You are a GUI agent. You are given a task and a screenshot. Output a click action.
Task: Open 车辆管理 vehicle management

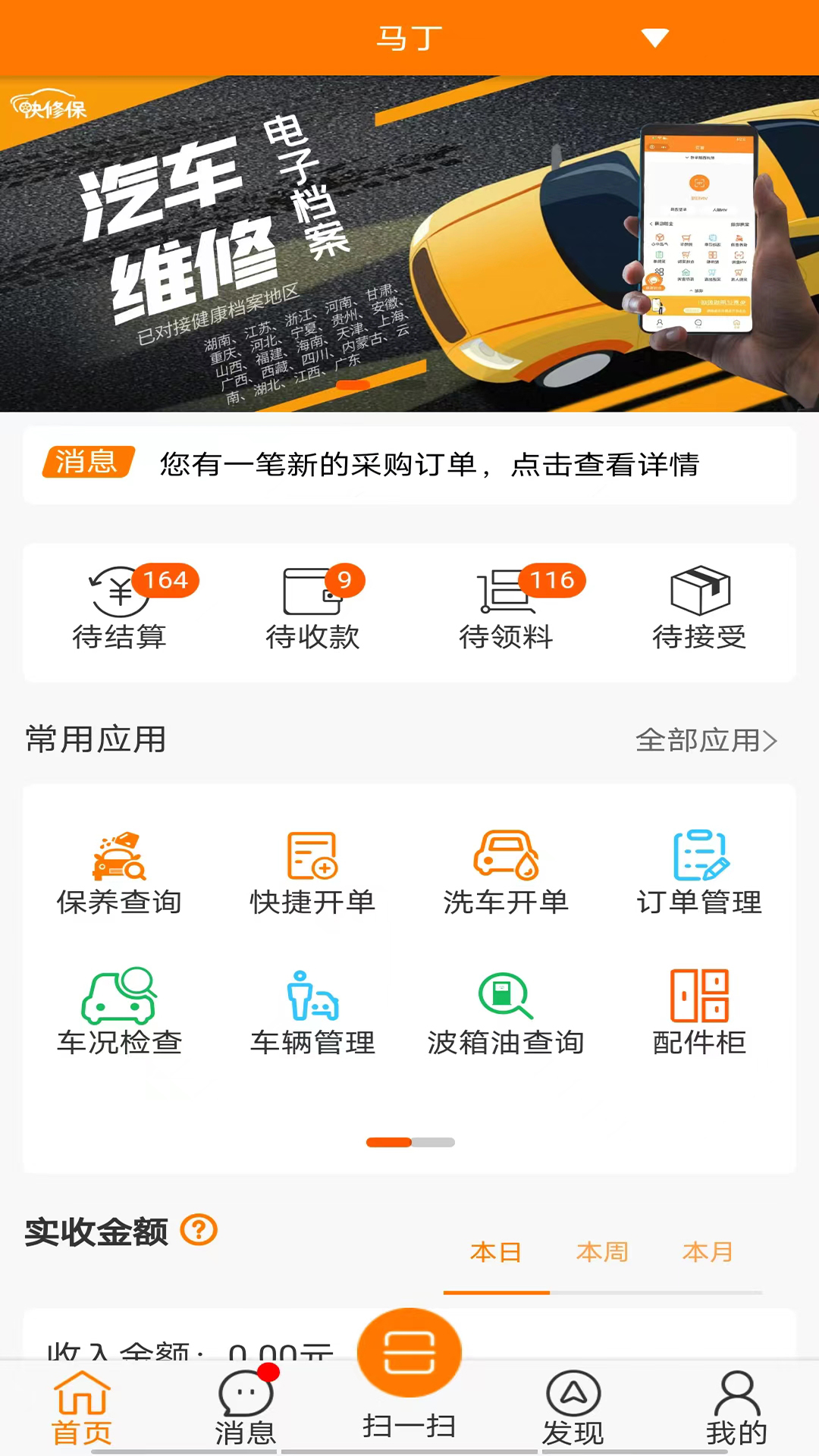click(312, 1012)
